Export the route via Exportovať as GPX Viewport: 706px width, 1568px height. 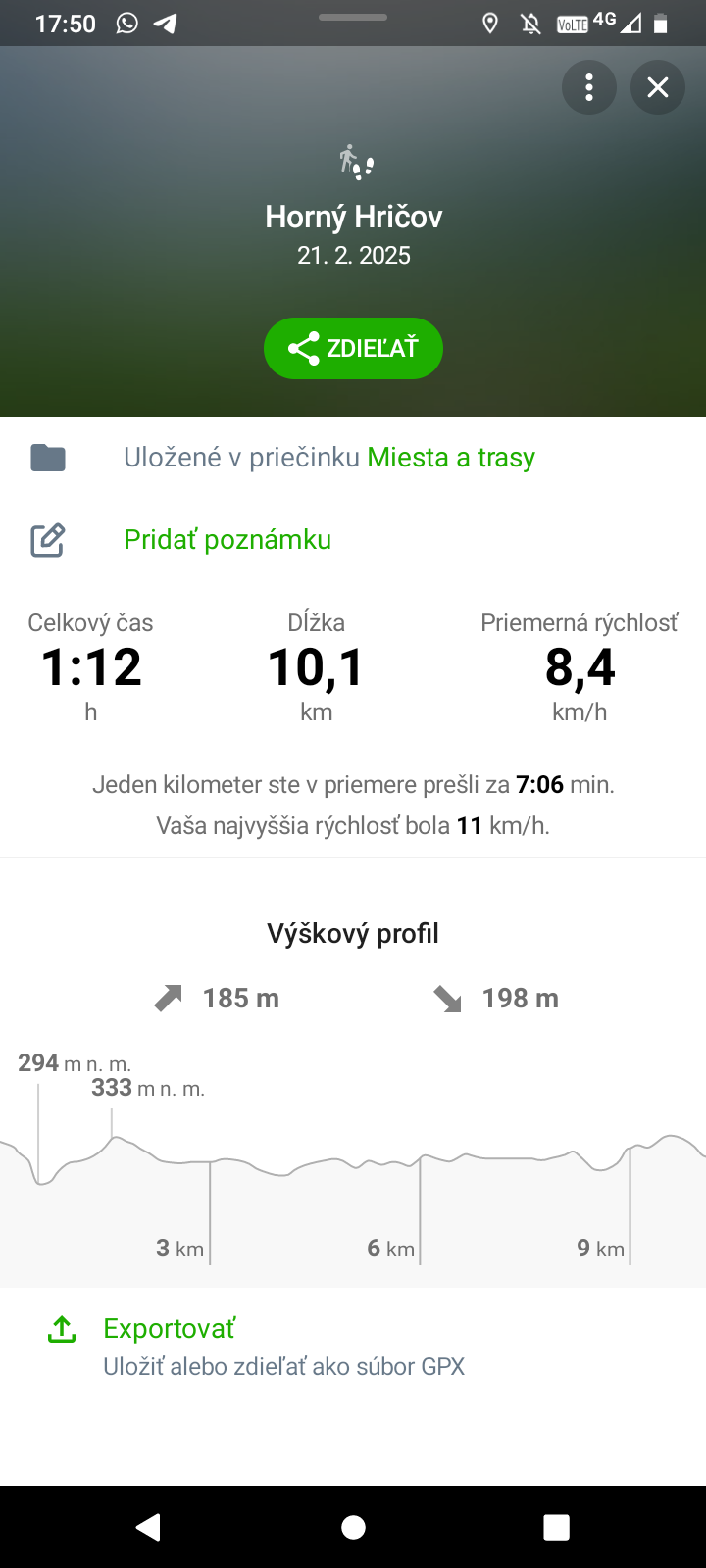(353, 1347)
